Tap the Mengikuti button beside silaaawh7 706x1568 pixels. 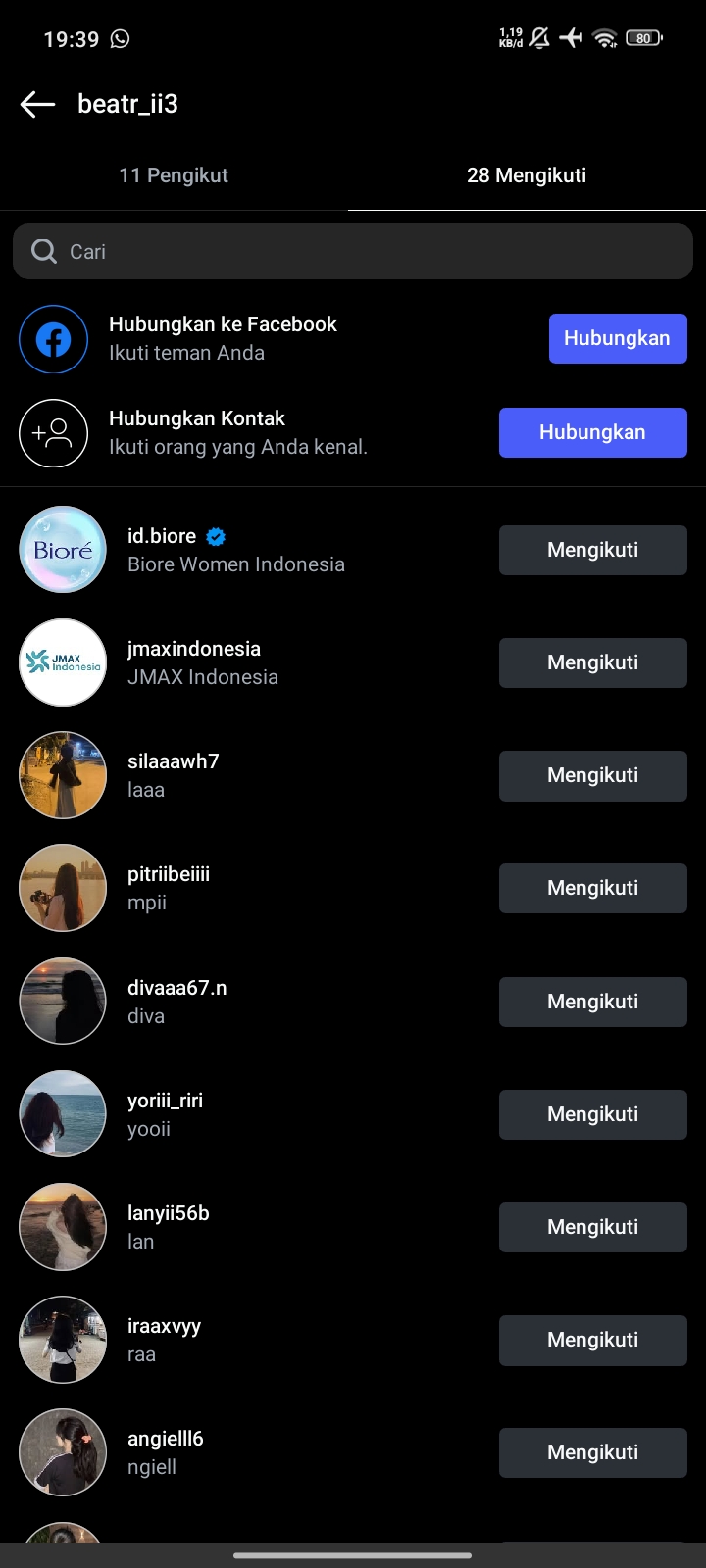592,775
